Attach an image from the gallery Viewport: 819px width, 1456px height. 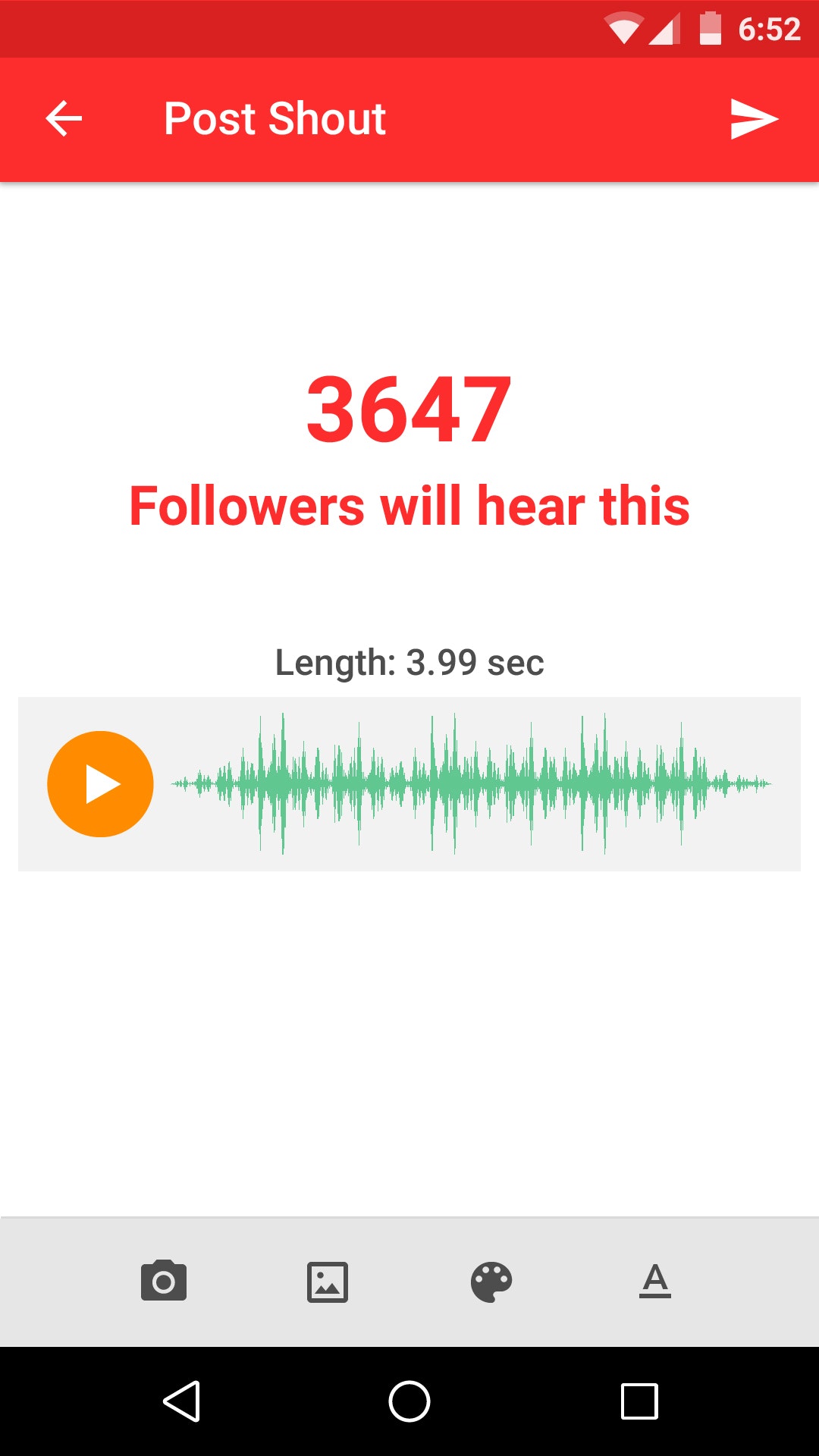(x=328, y=1282)
